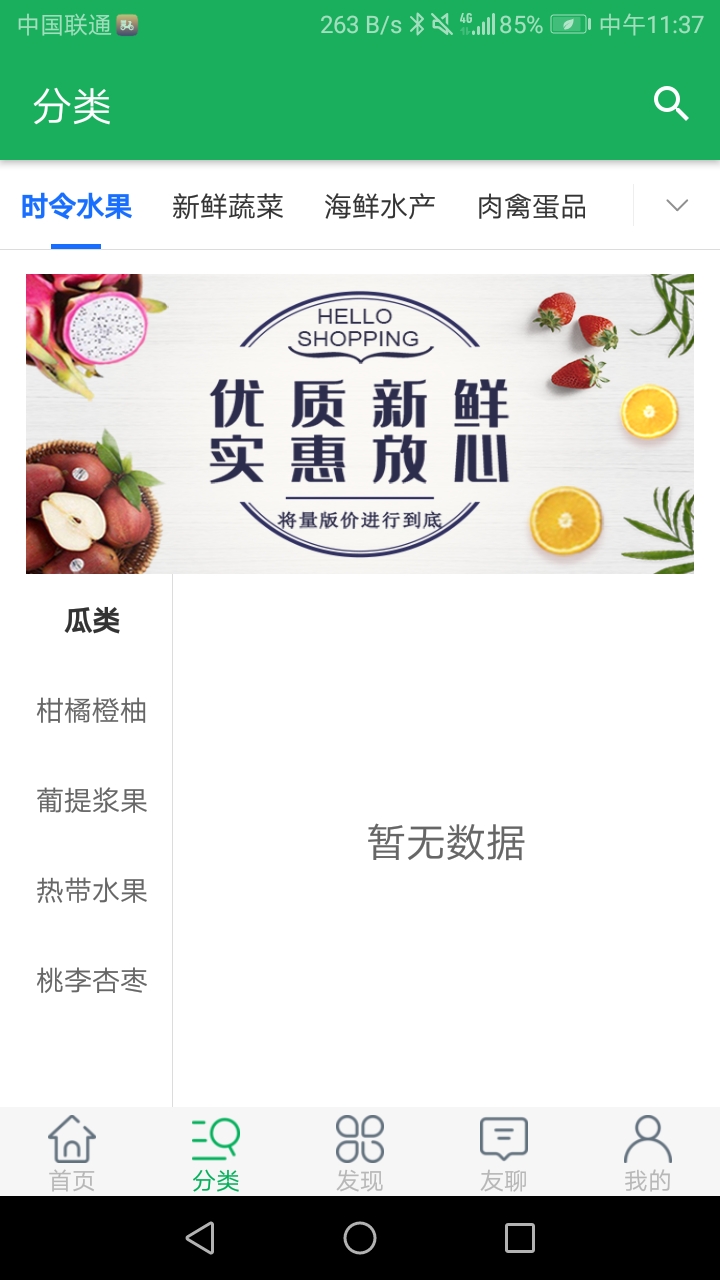Go to the 我的 profile tab
This screenshot has height=1280, width=720.
pyautogui.click(x=648, y=1152)
